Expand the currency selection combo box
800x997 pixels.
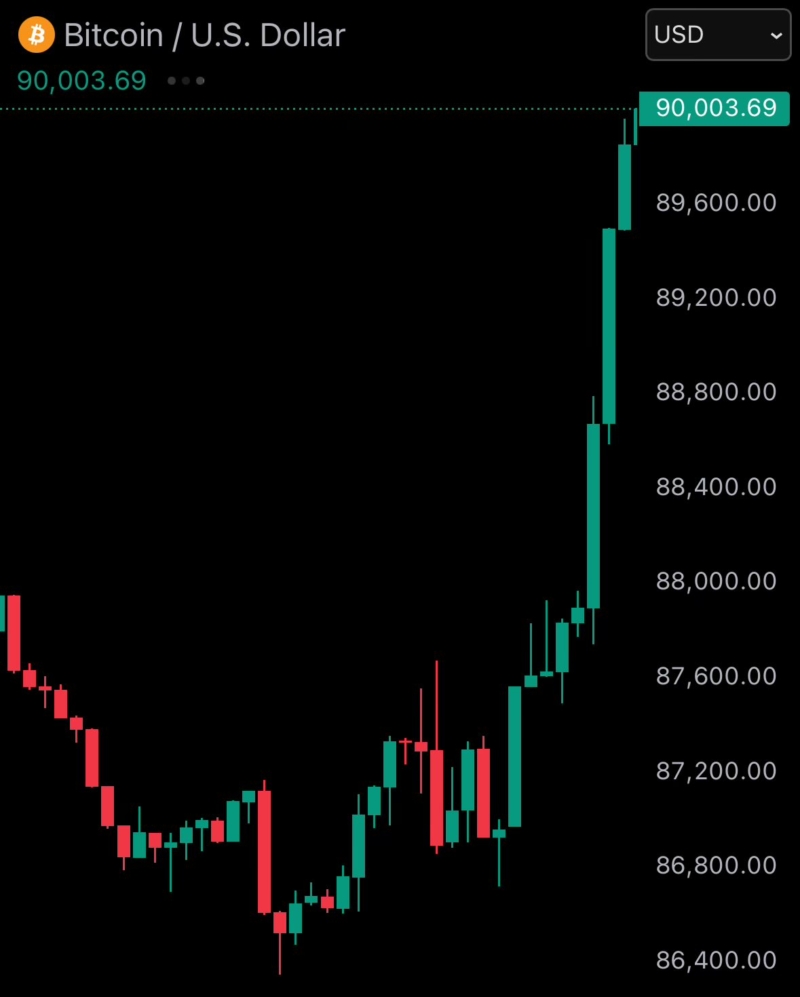tap(717, 35)
